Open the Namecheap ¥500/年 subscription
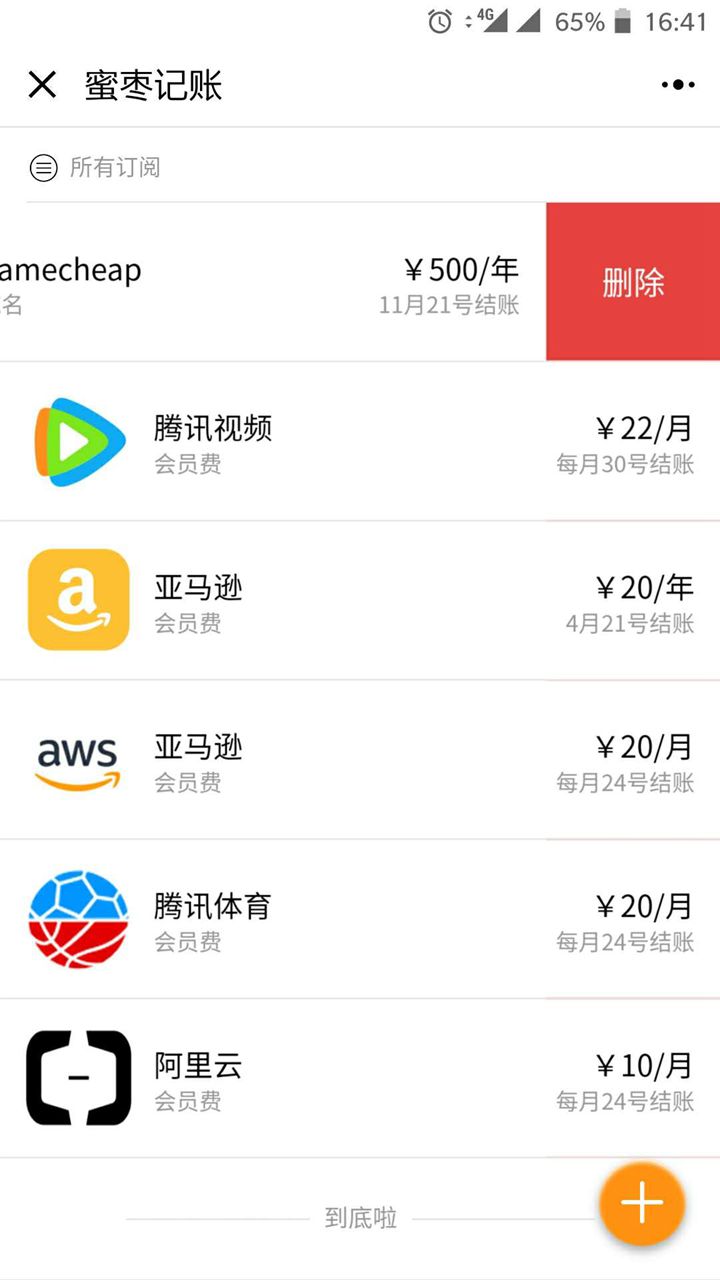This screenshot has width=720, height=1280. [x=273, y=282]
